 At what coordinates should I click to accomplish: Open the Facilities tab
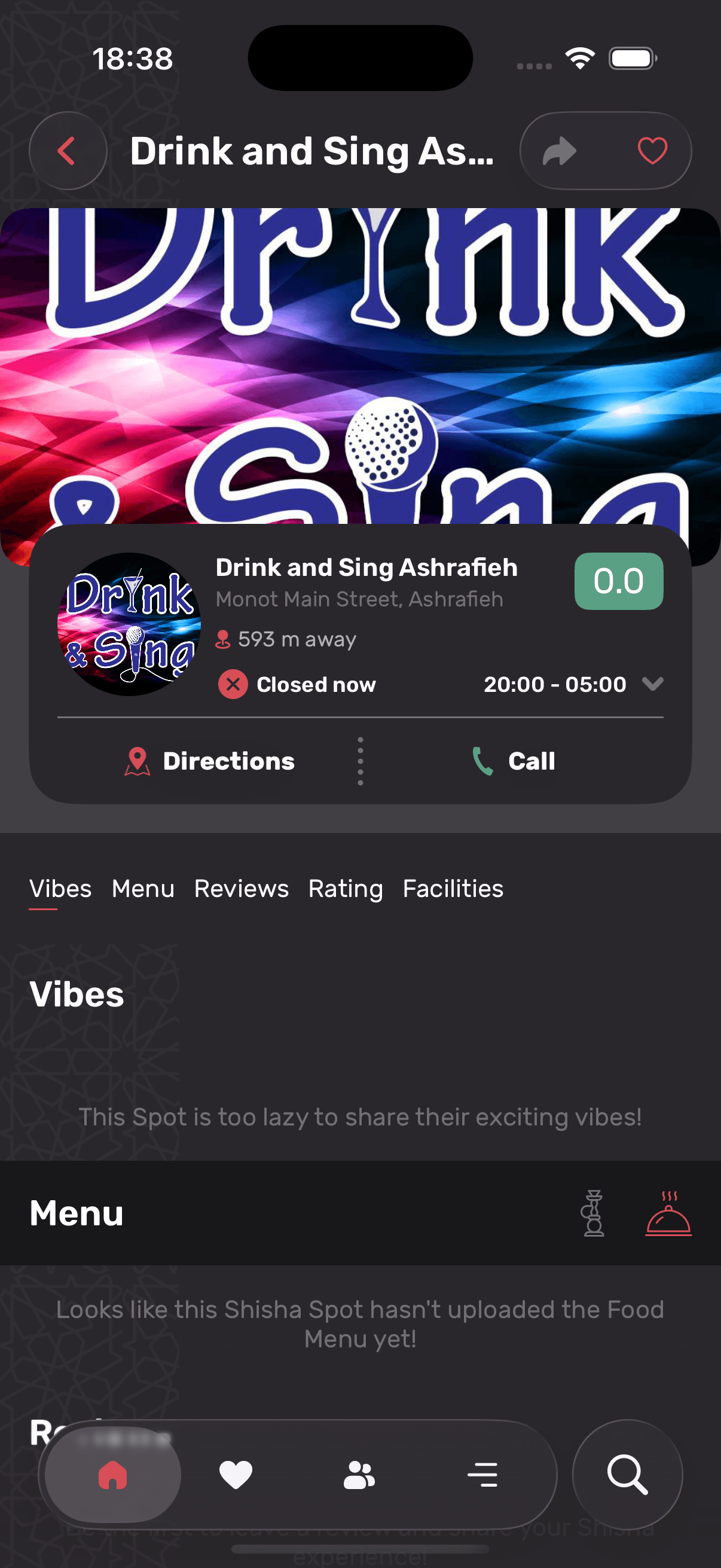pyautogui.click(x=452, y=889)
